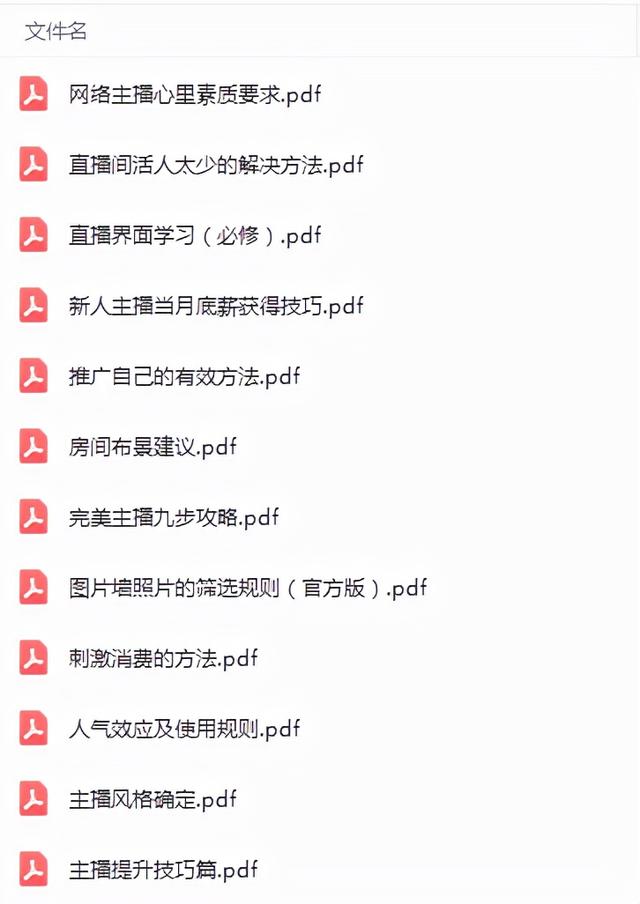This screenshot has width=640, height=904.
Task: Open 直播间活人太少的解决方法.pdf
Action: tap(215, 165)
